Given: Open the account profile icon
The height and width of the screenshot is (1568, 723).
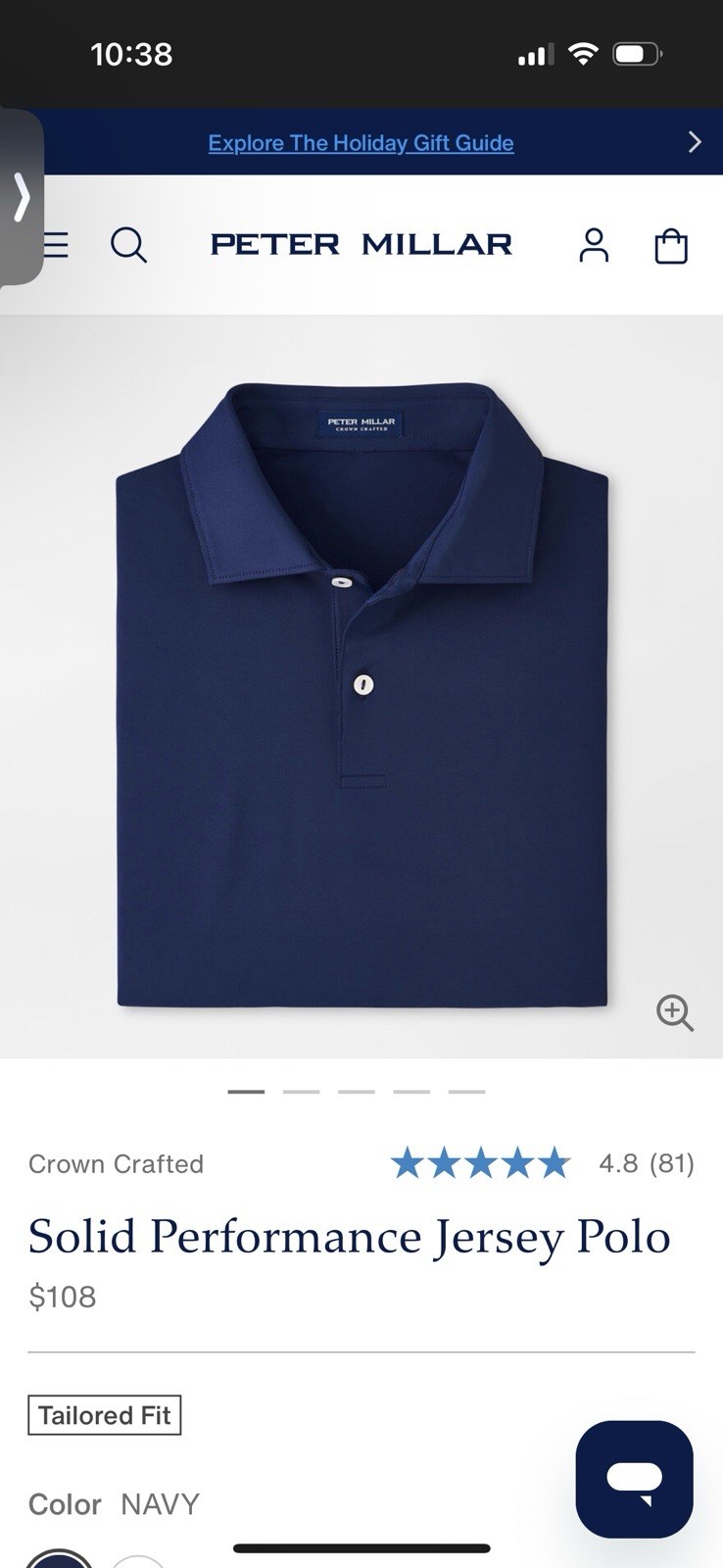Looking at the screenshot, I should click(x=594, y=245).
